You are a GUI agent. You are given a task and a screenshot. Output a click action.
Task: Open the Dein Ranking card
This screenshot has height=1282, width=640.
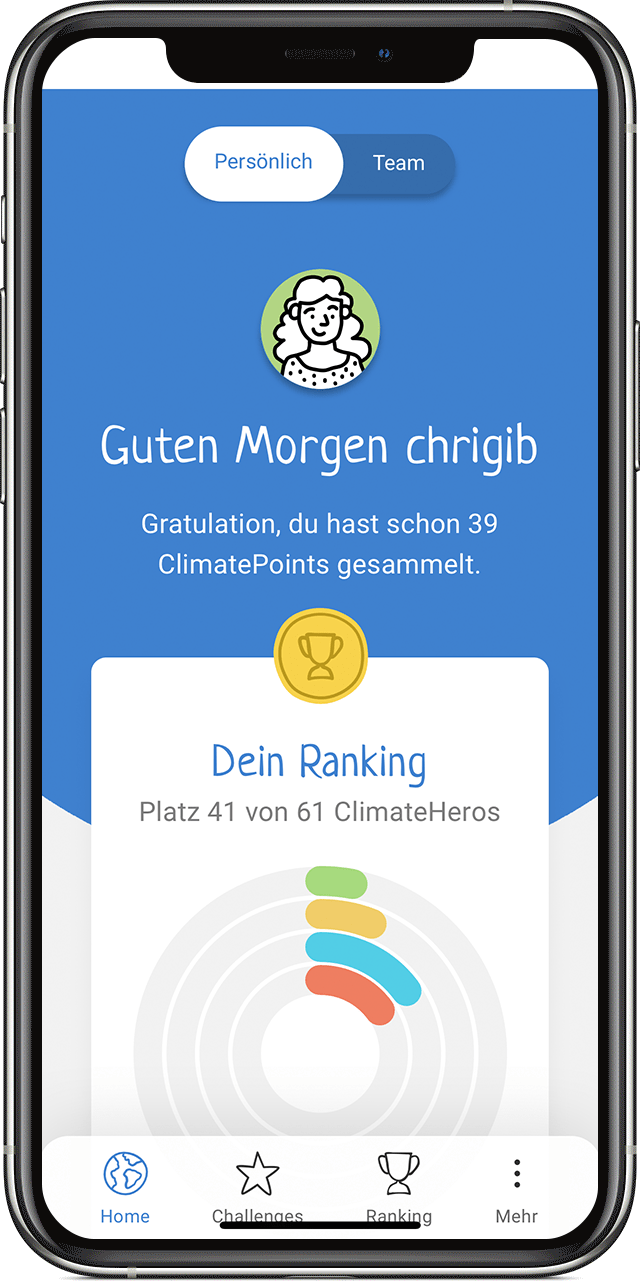tap(319, 763)
